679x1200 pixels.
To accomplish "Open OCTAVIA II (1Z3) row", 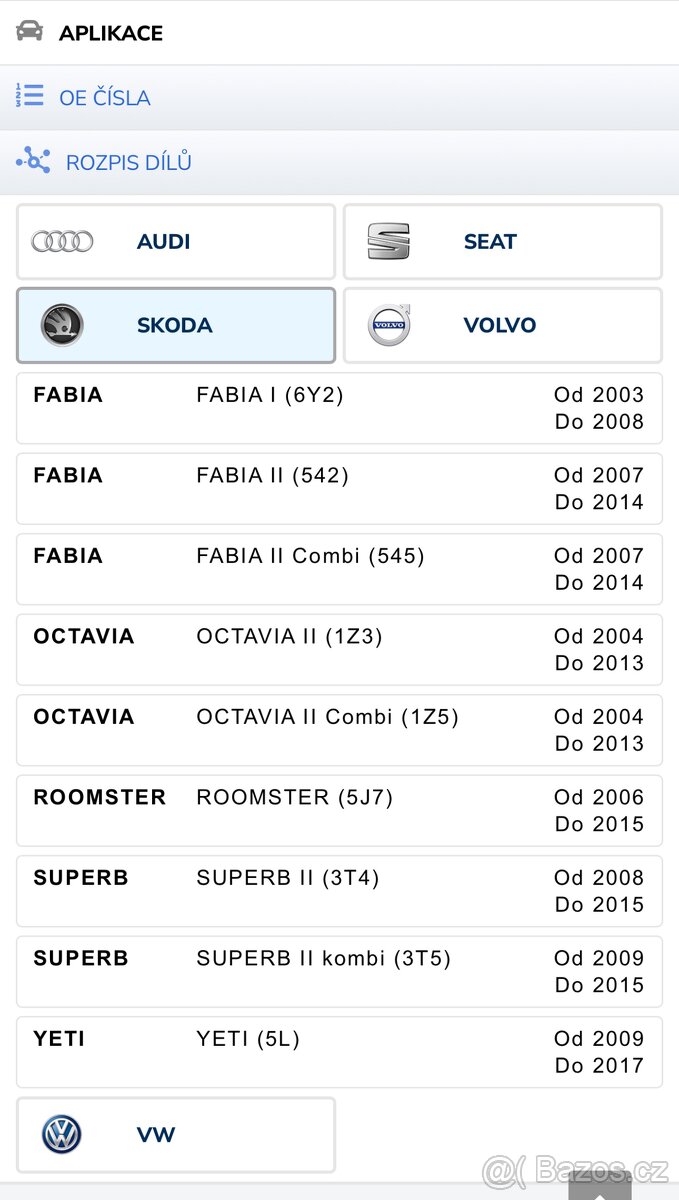I will point(339,649).
